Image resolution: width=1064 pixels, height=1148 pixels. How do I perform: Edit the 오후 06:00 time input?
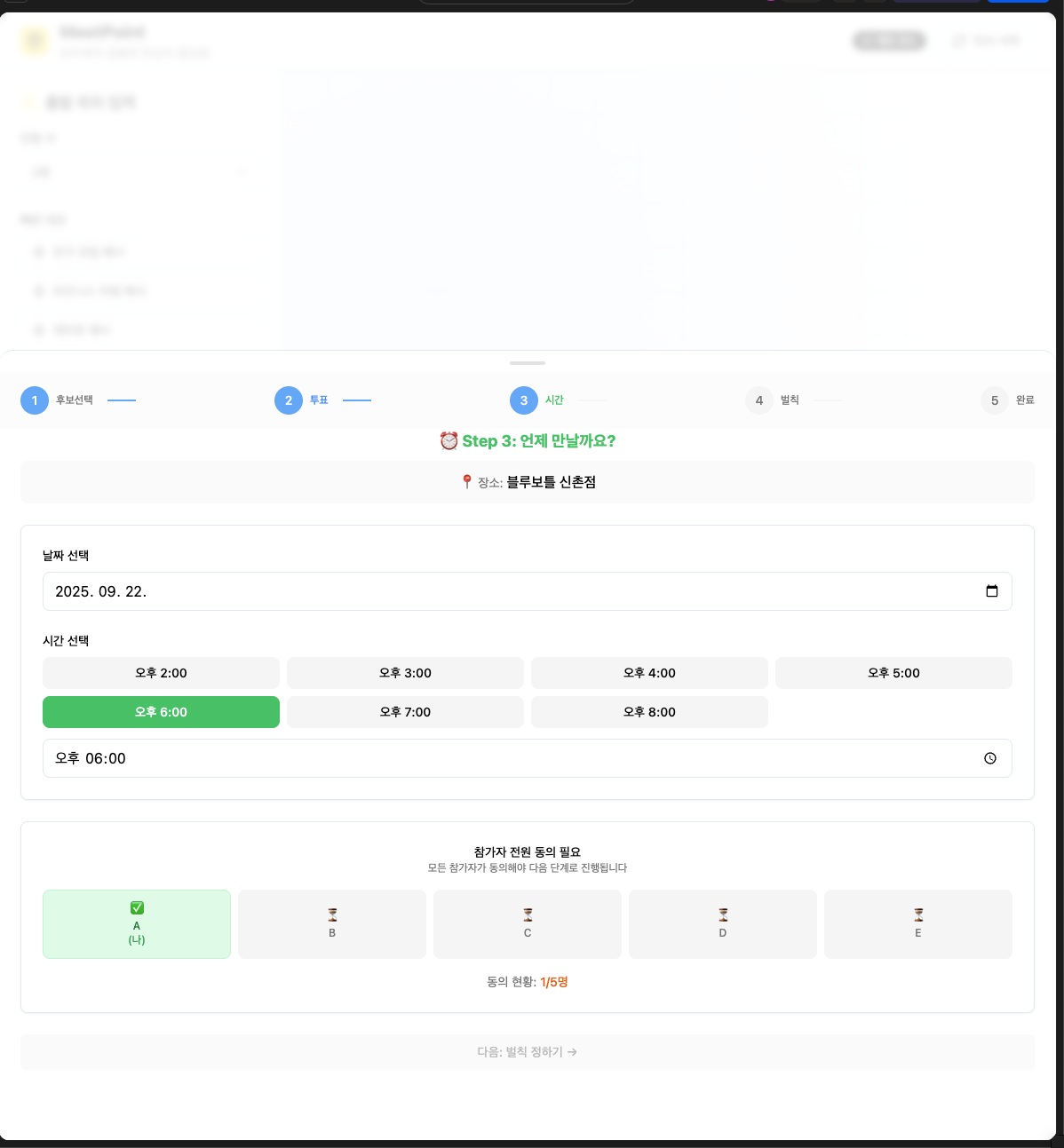(528, 758)
